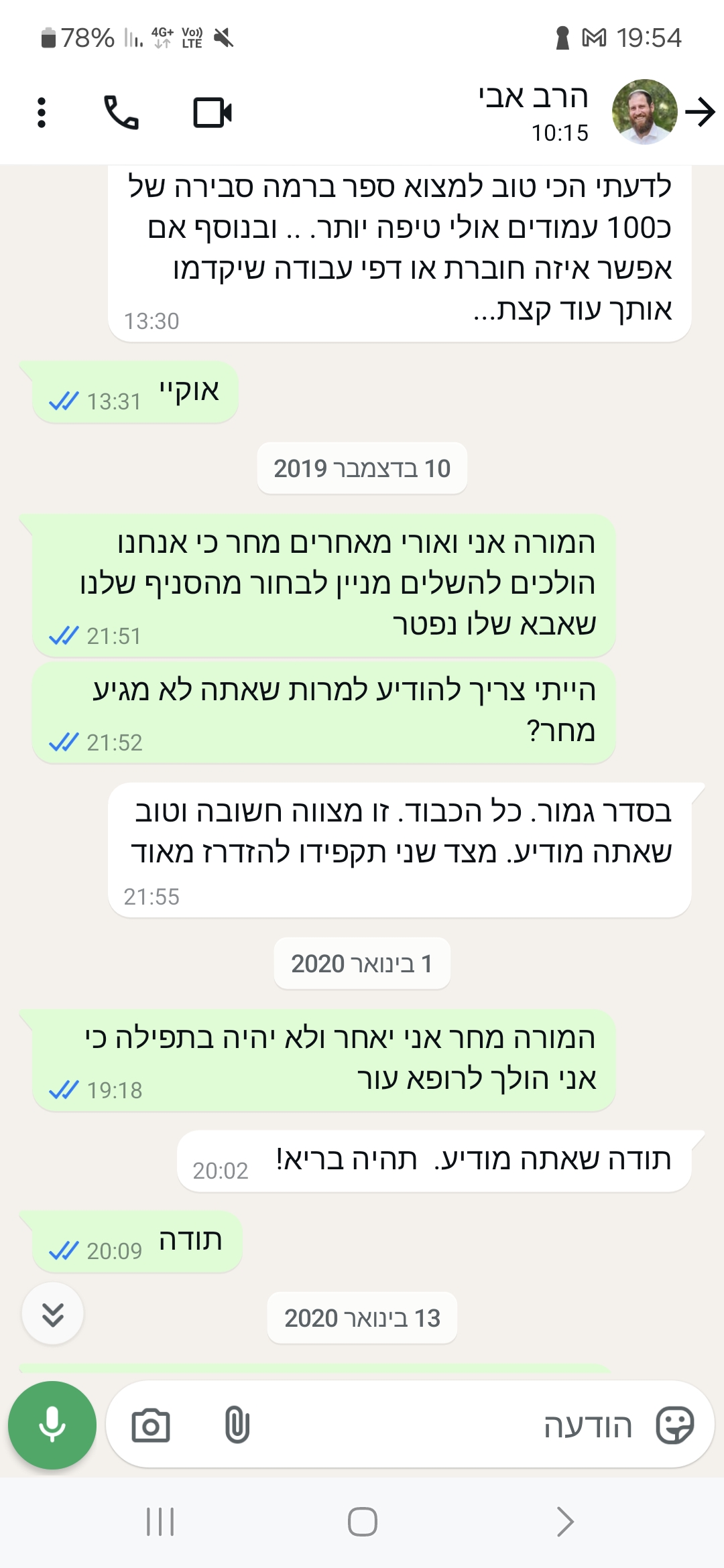The image size is (724, 1568).
Task: View the contact's profile photo
Action: [x=644, y=112]
